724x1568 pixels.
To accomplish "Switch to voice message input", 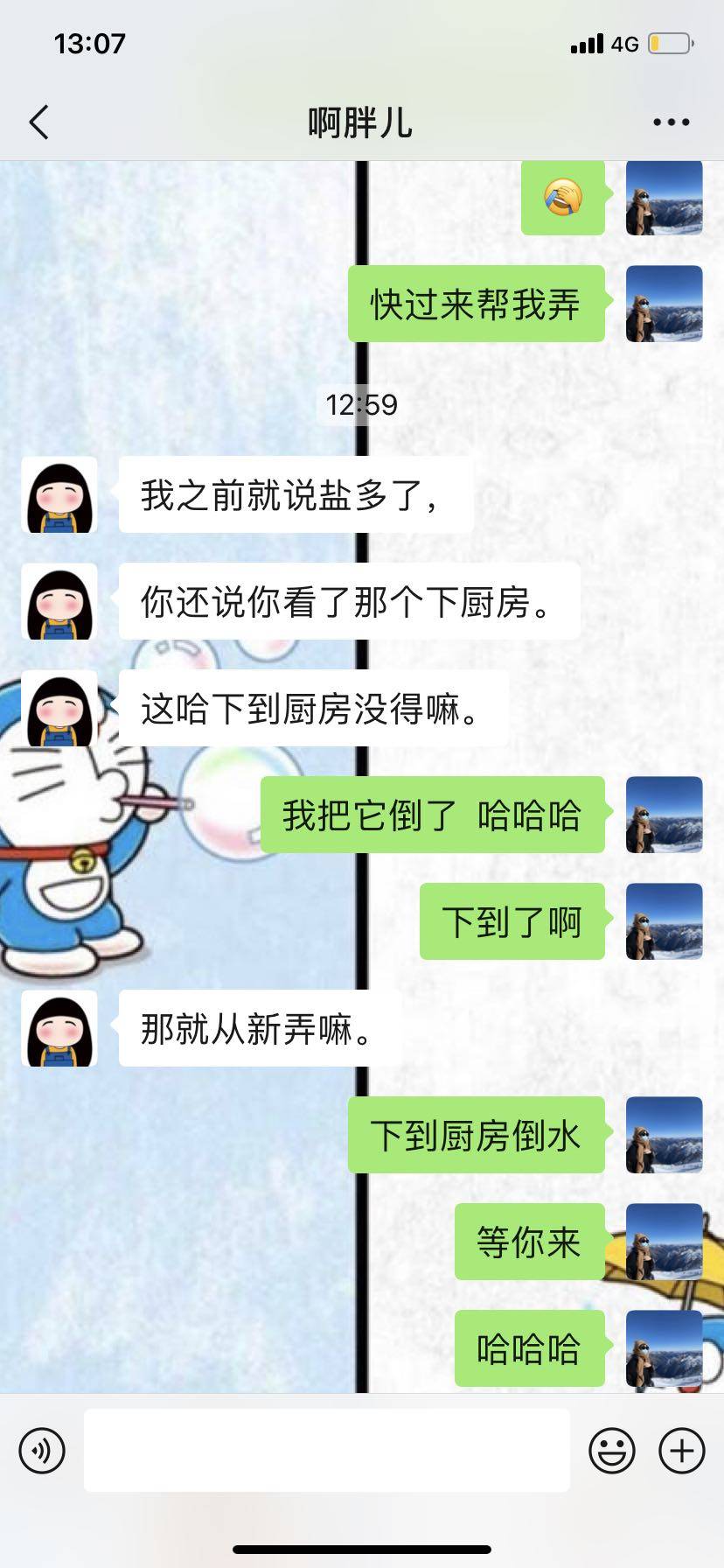I will click(42, 1450).
